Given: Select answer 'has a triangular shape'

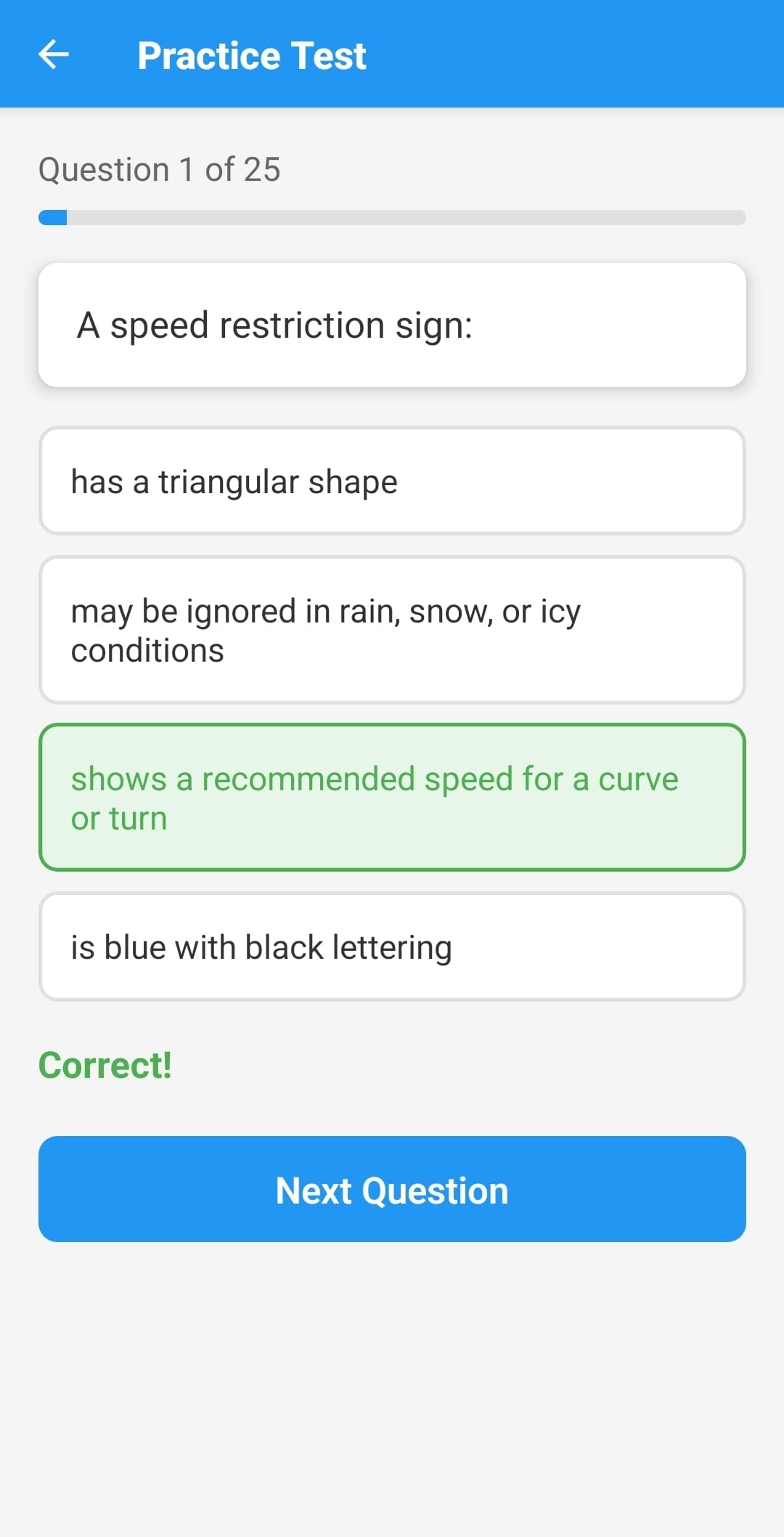Looking at the screenshot, I should (x=392, y=481).
